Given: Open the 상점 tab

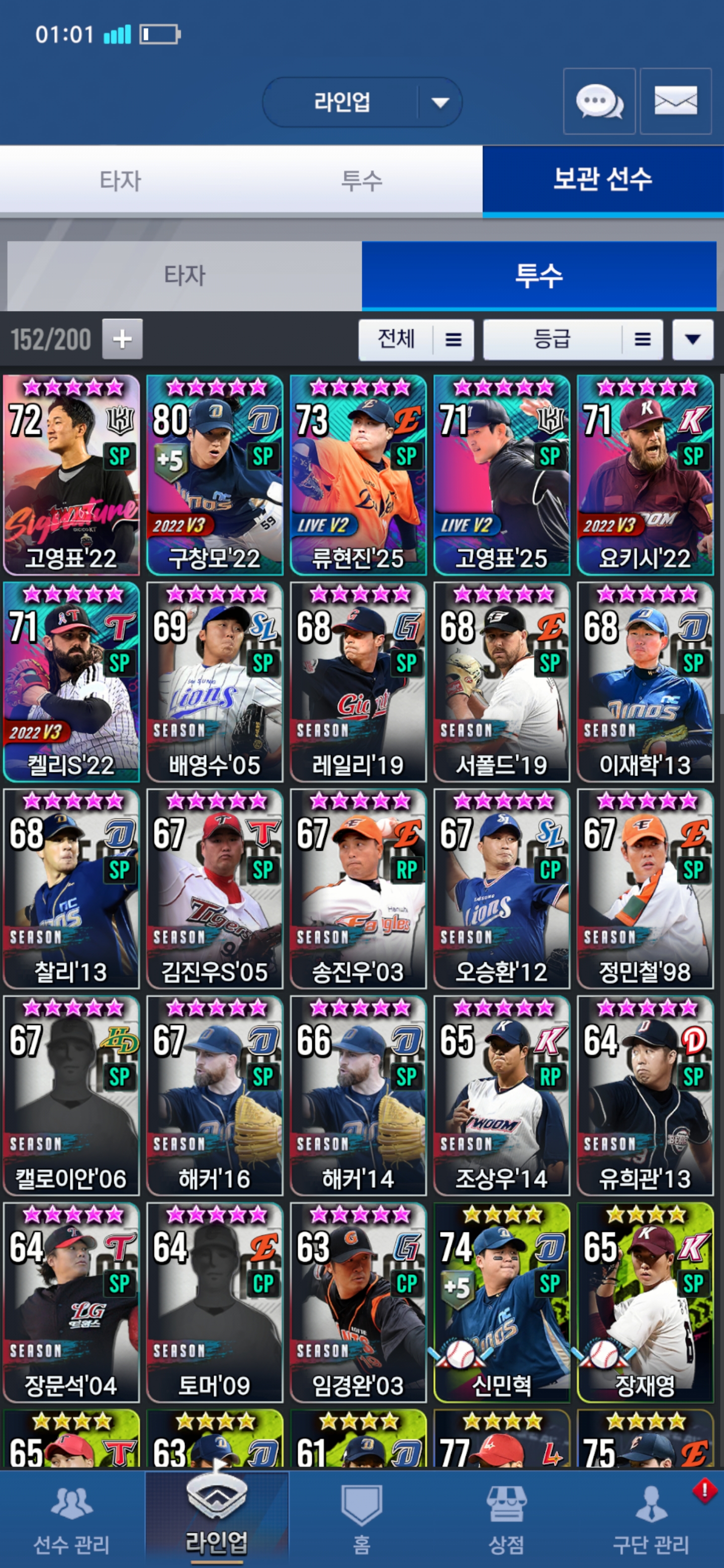Looking at the screenshot, I should click(506, 1519).
